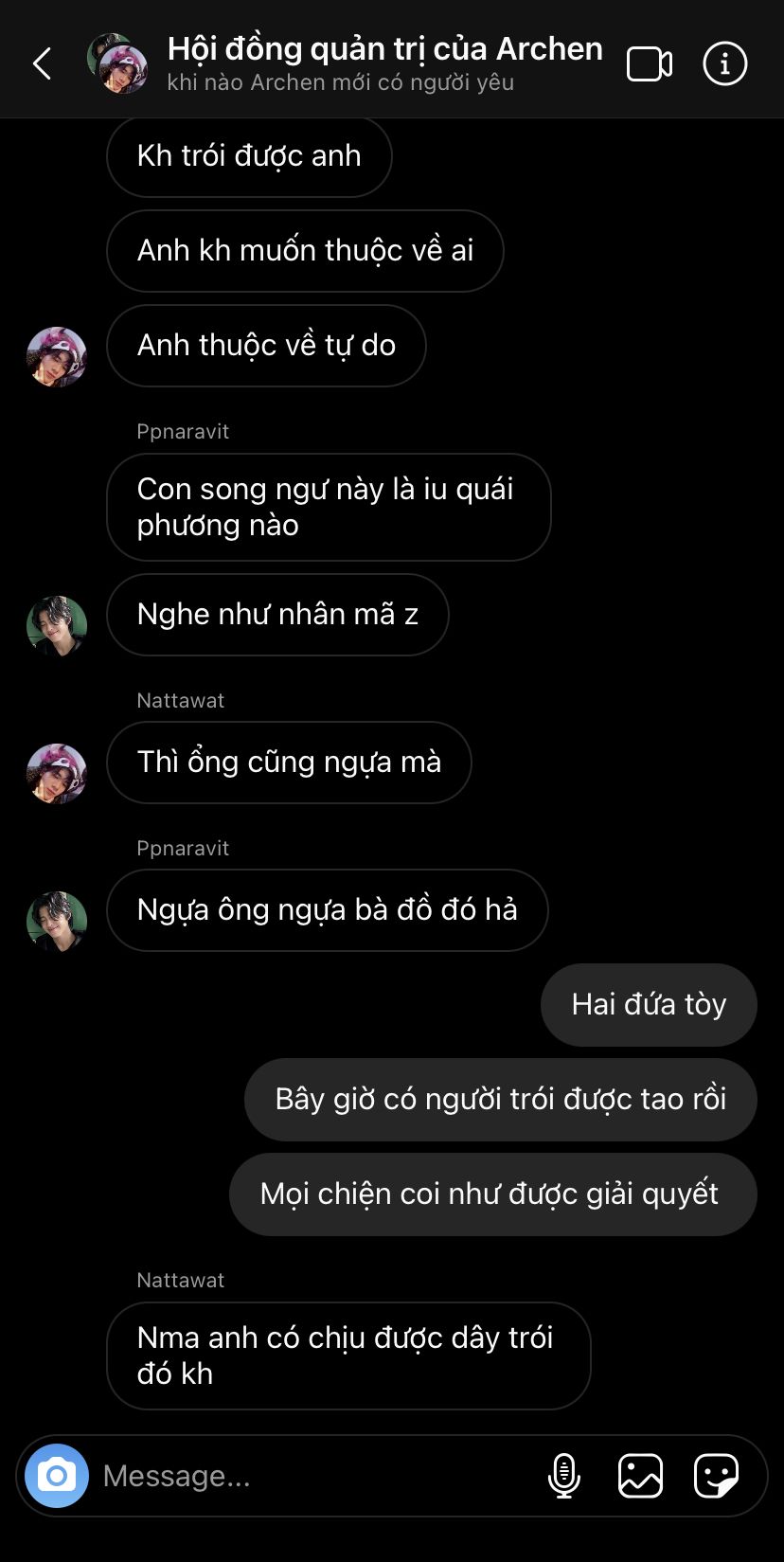
Task: Focus the Message text field
Action: 312,1475
